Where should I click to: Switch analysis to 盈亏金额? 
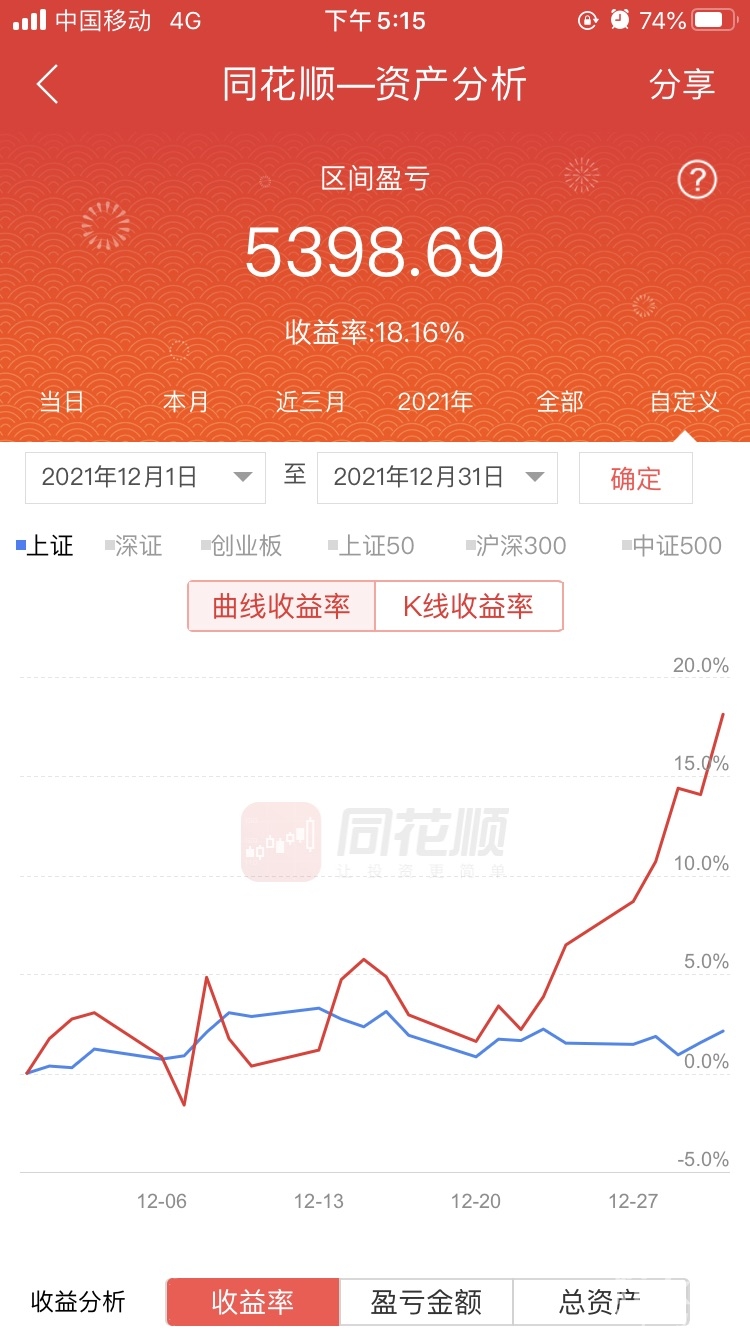pyautogui.click(x=427, y=1302)
